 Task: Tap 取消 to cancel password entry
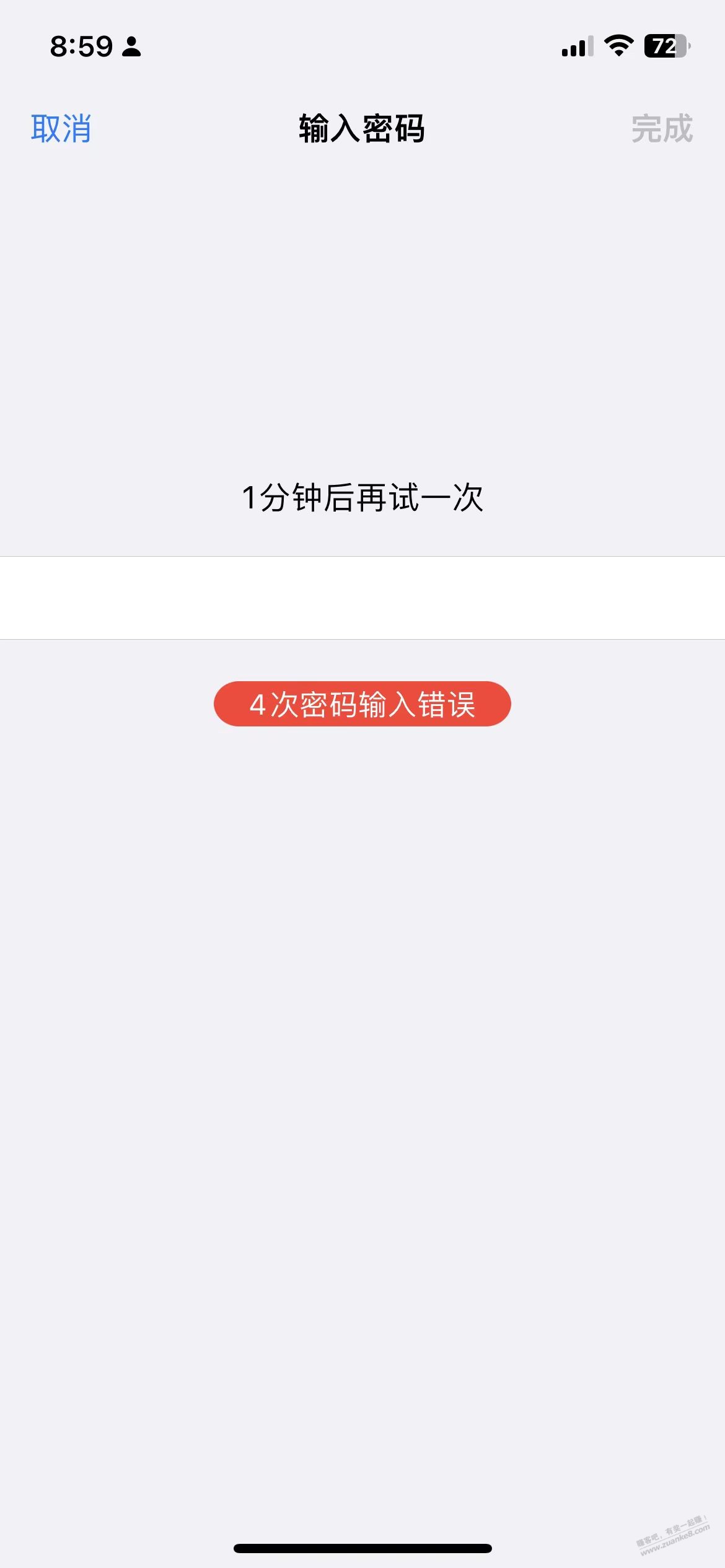coord(61,129)
